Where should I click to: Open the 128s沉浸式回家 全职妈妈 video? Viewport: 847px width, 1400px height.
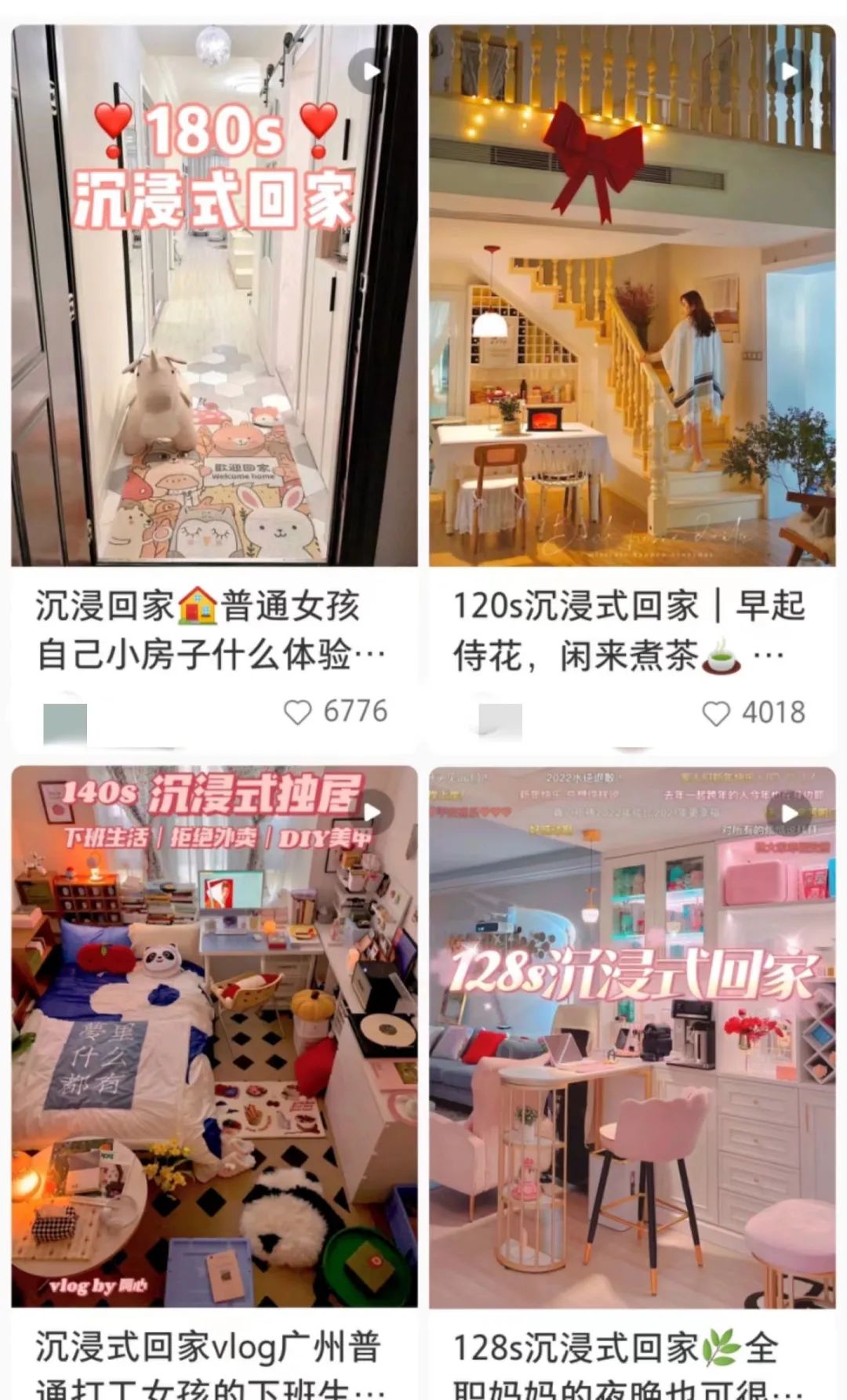click(632, 1035)
